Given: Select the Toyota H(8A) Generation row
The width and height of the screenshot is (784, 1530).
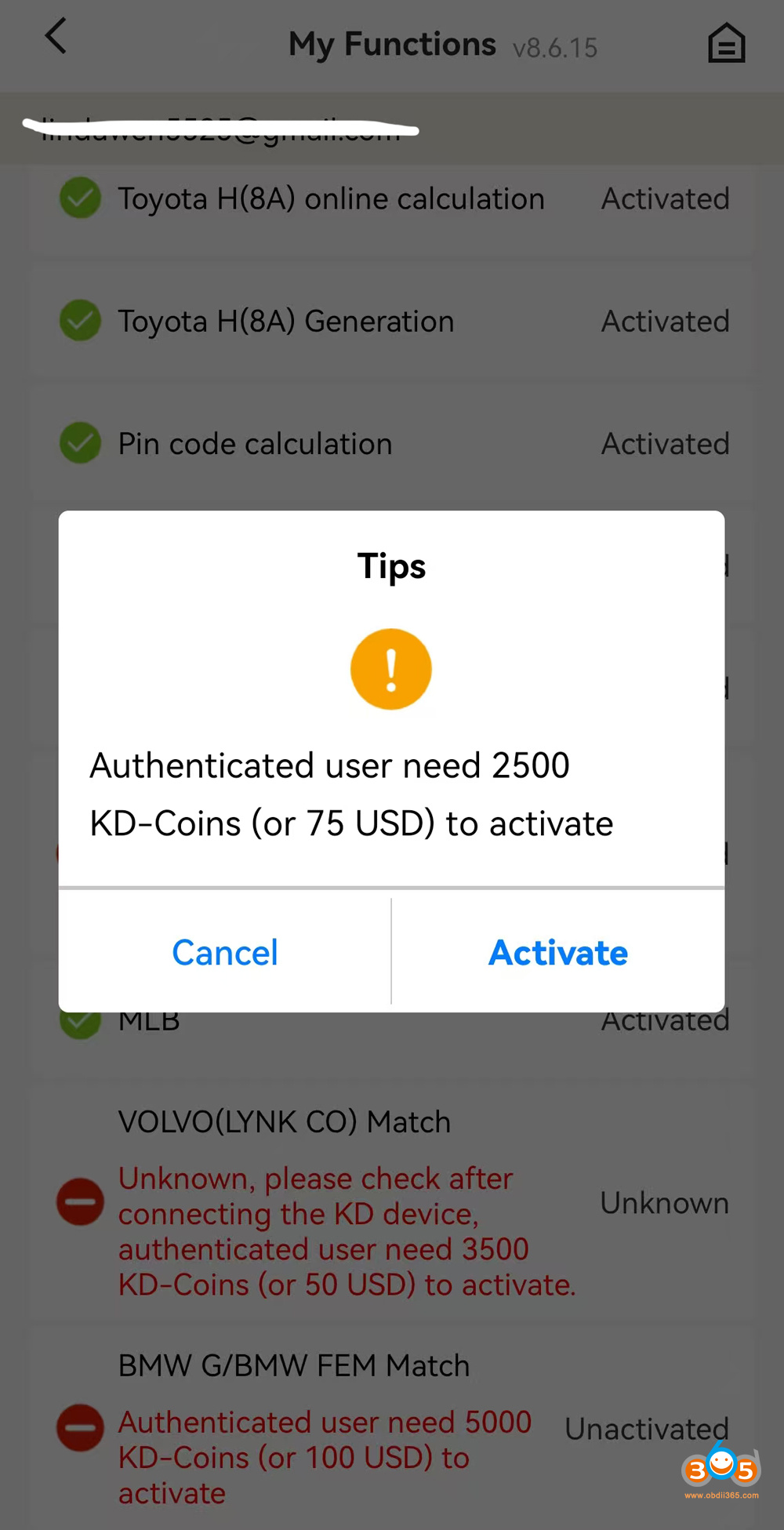Looking at the screenshot, I should 392,322.
